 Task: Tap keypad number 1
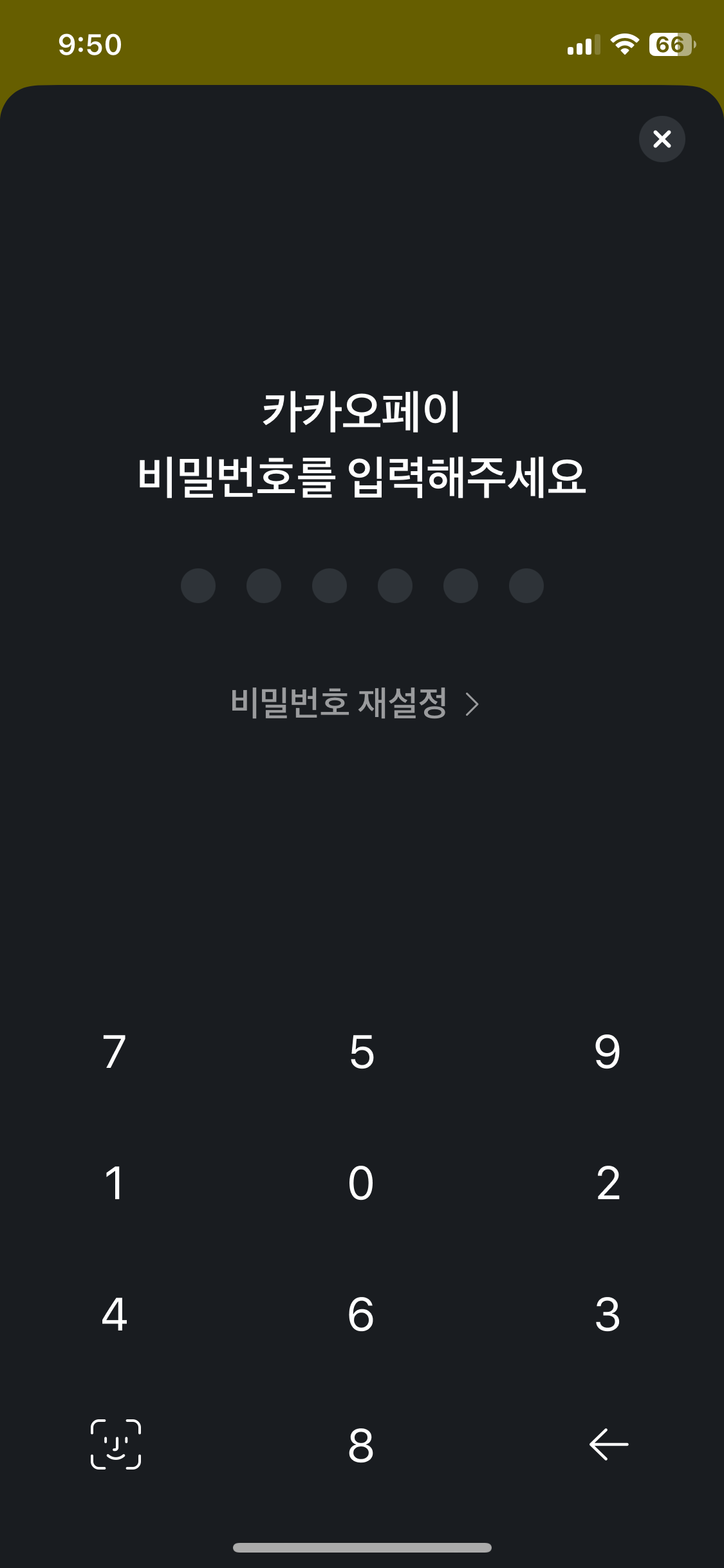click(x=115, y=1183)
